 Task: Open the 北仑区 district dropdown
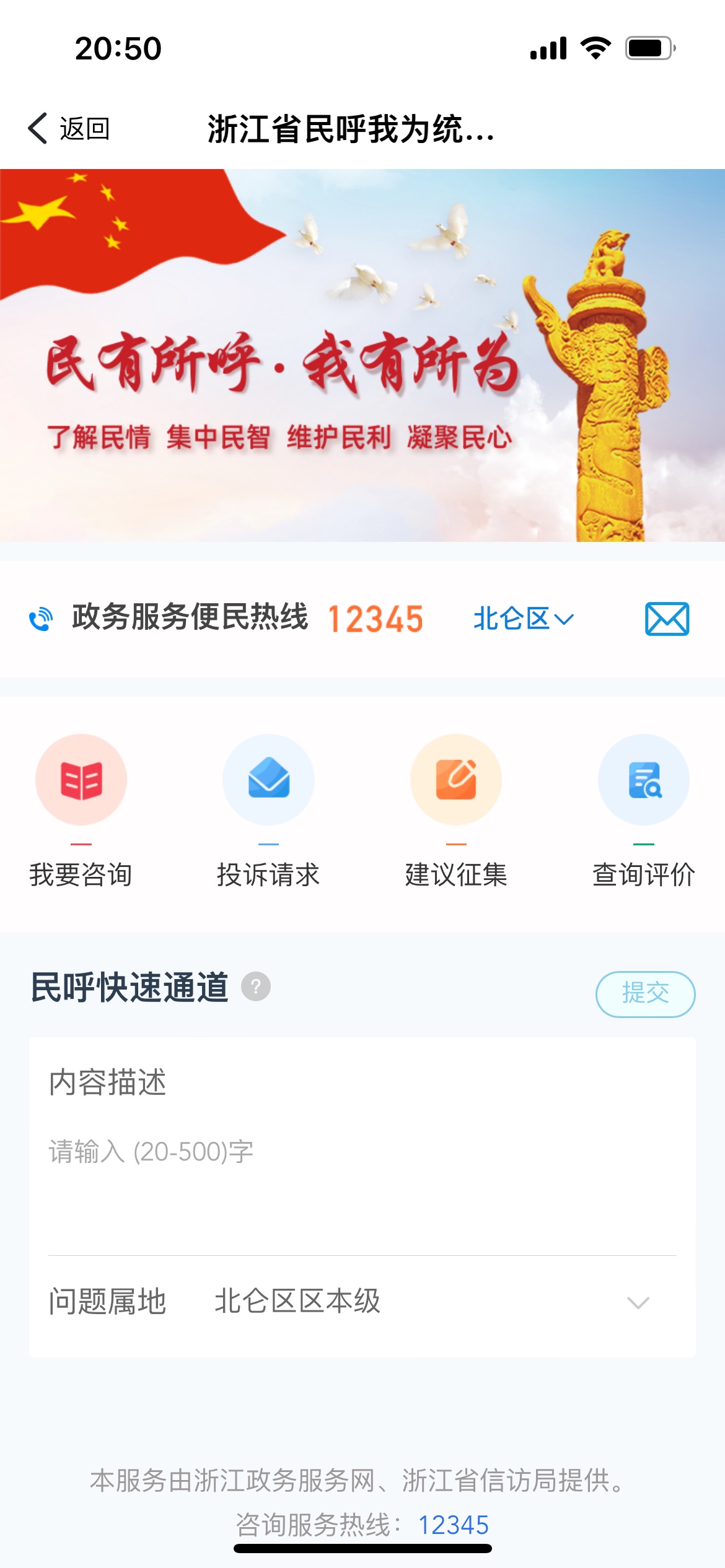point(523,619)
